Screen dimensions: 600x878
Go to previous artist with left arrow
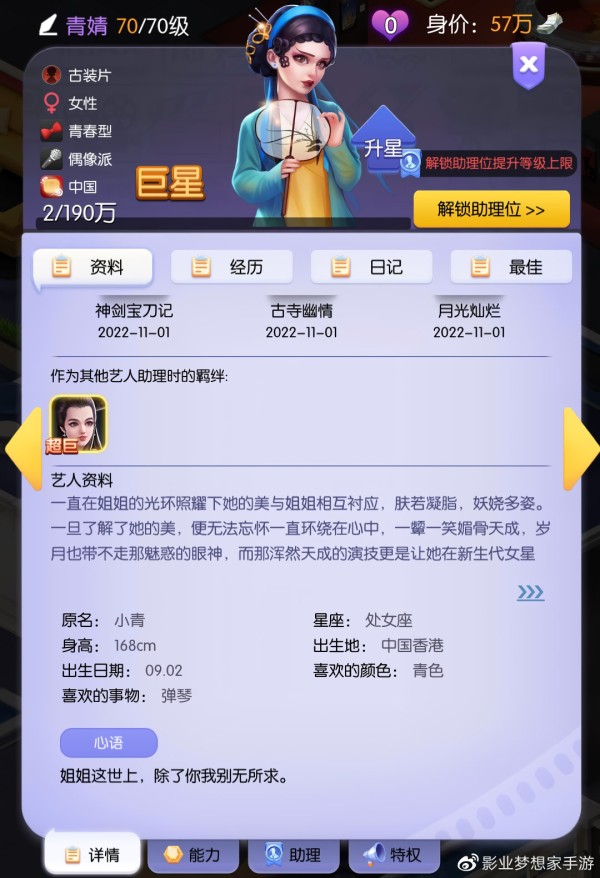click(22, 449)
